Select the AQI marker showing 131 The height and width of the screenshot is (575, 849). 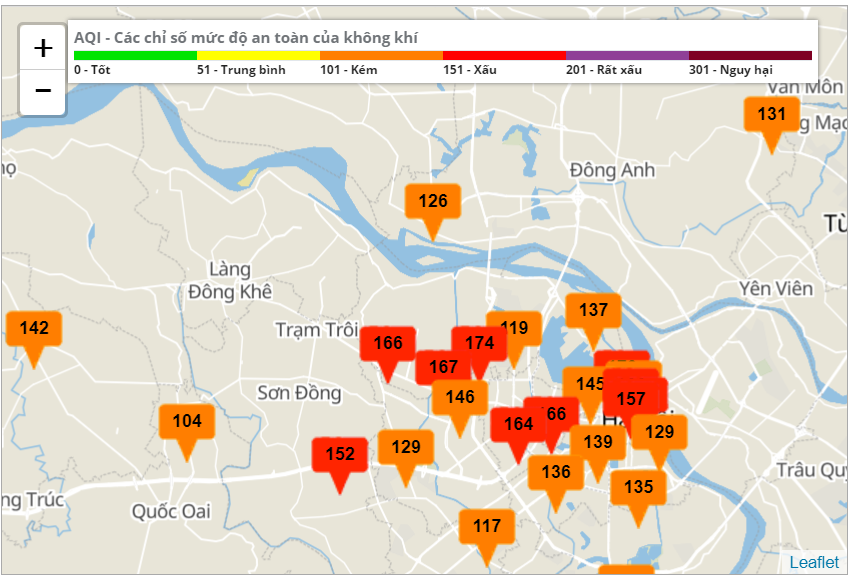pos(771,114)
